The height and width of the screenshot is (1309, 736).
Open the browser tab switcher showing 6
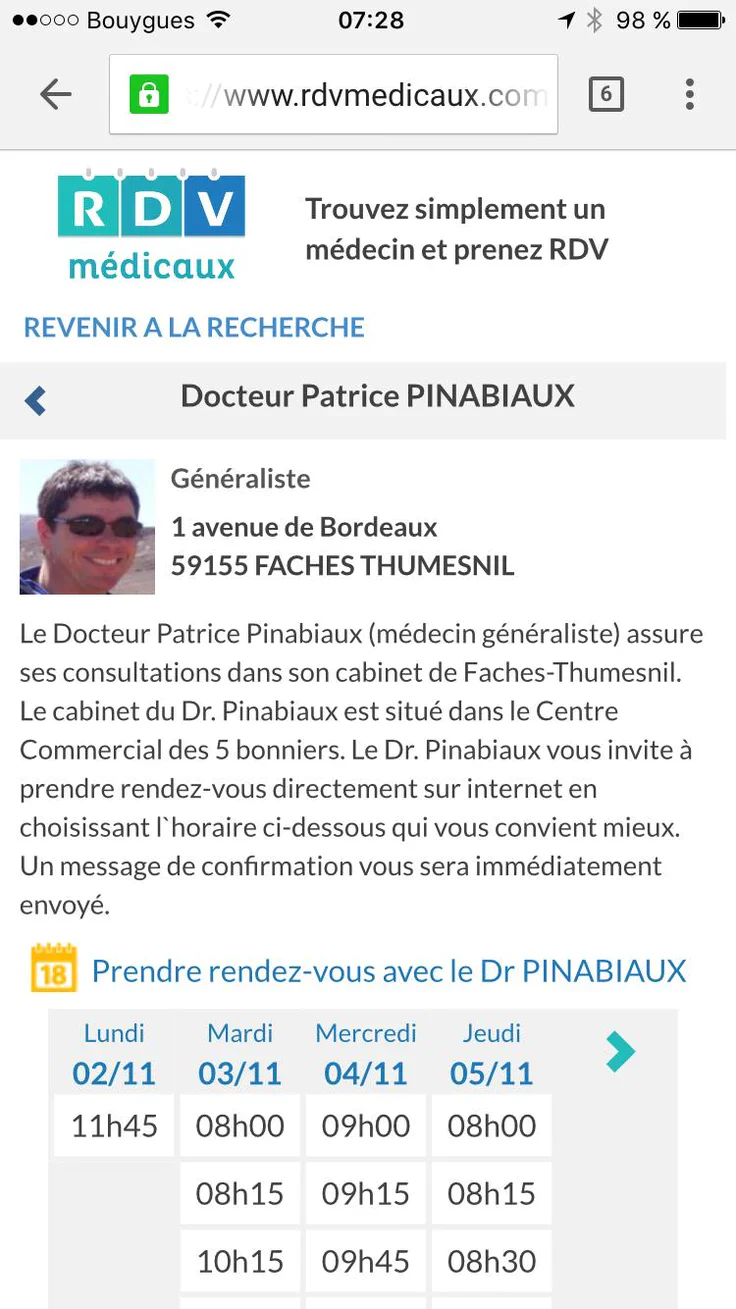606,95
